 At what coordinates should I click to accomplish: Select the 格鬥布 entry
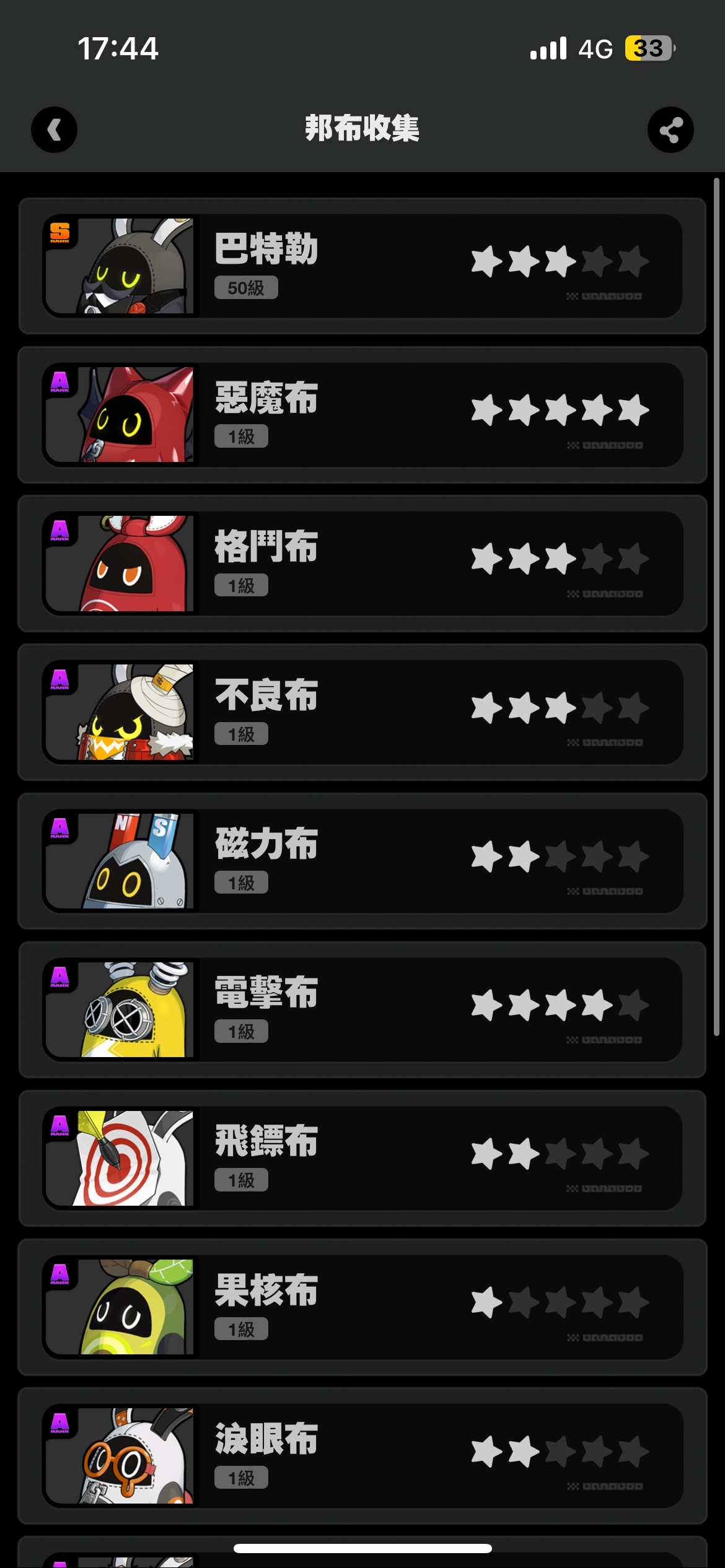362,564
